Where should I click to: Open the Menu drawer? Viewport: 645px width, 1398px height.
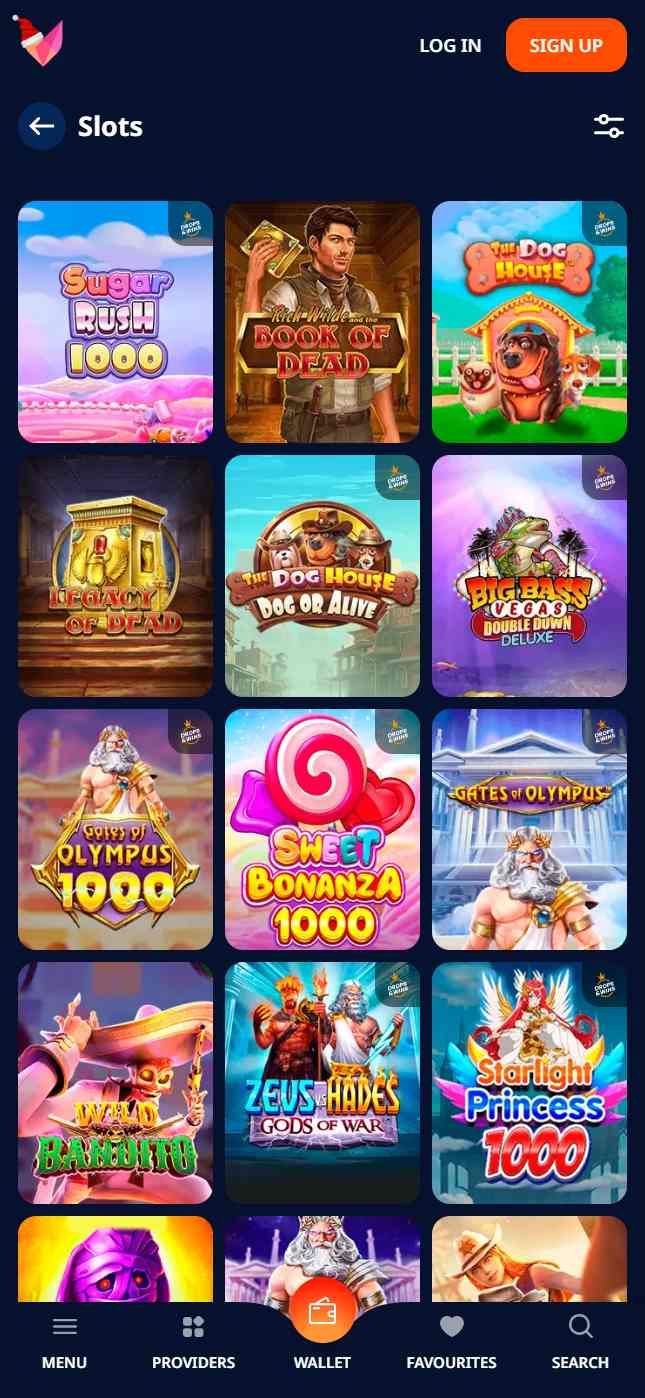tap(64, 1343)
